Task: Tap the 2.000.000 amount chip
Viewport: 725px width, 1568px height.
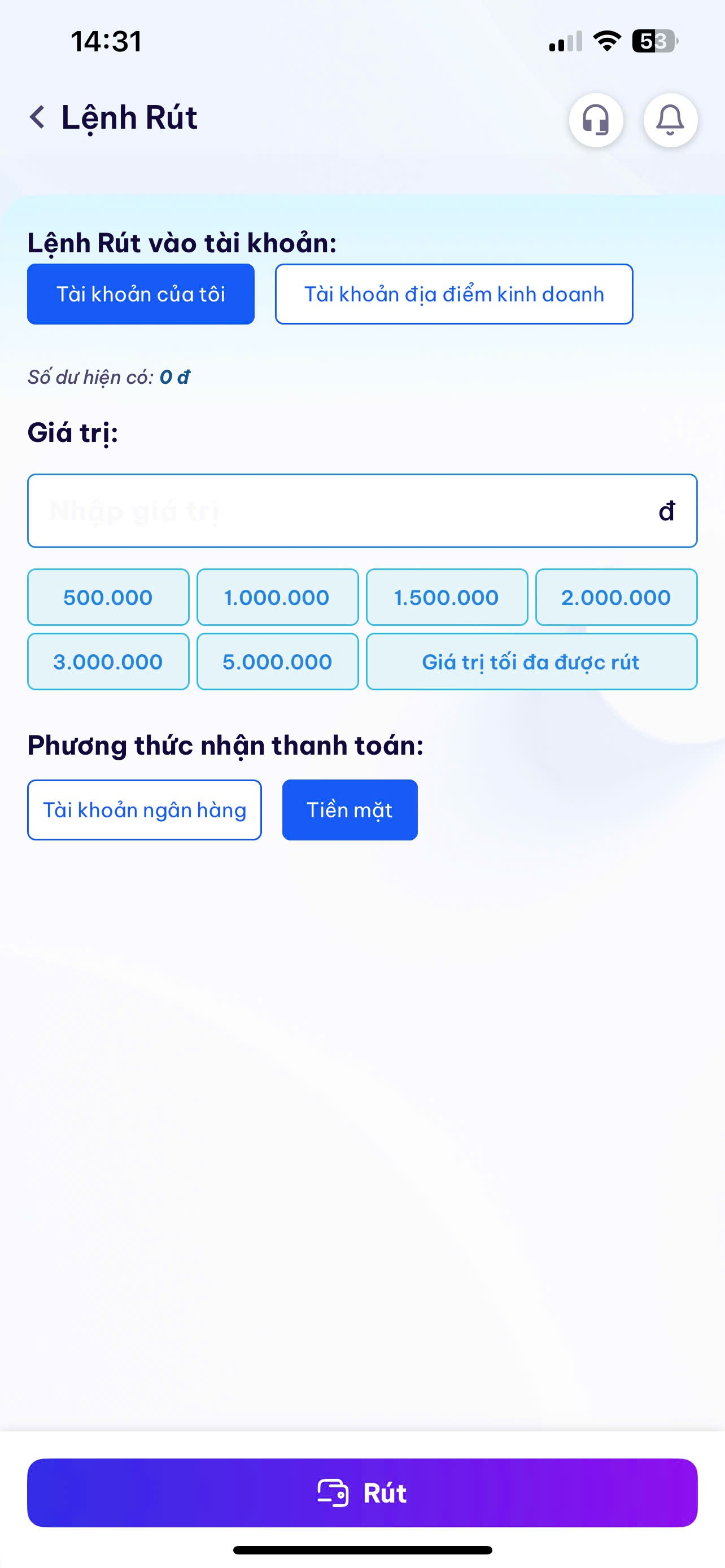Action: pos(616,597)
